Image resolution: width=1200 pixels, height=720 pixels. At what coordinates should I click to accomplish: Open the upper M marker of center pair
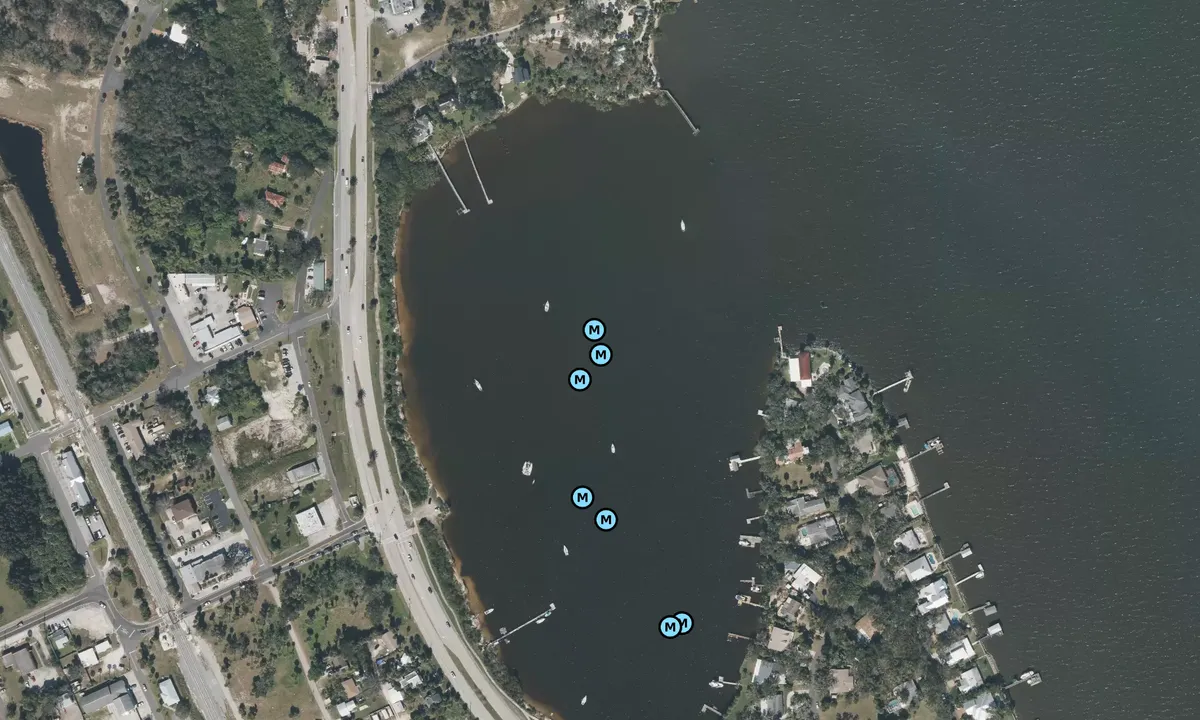coord(582,496)
